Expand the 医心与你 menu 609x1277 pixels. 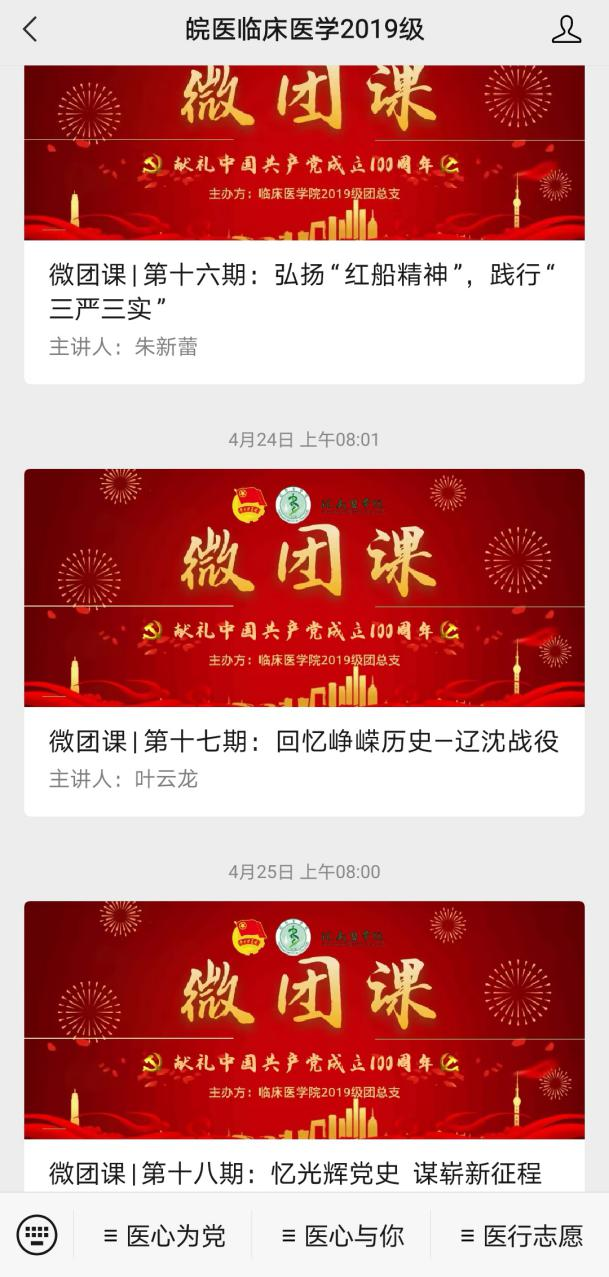point(342,1236)
